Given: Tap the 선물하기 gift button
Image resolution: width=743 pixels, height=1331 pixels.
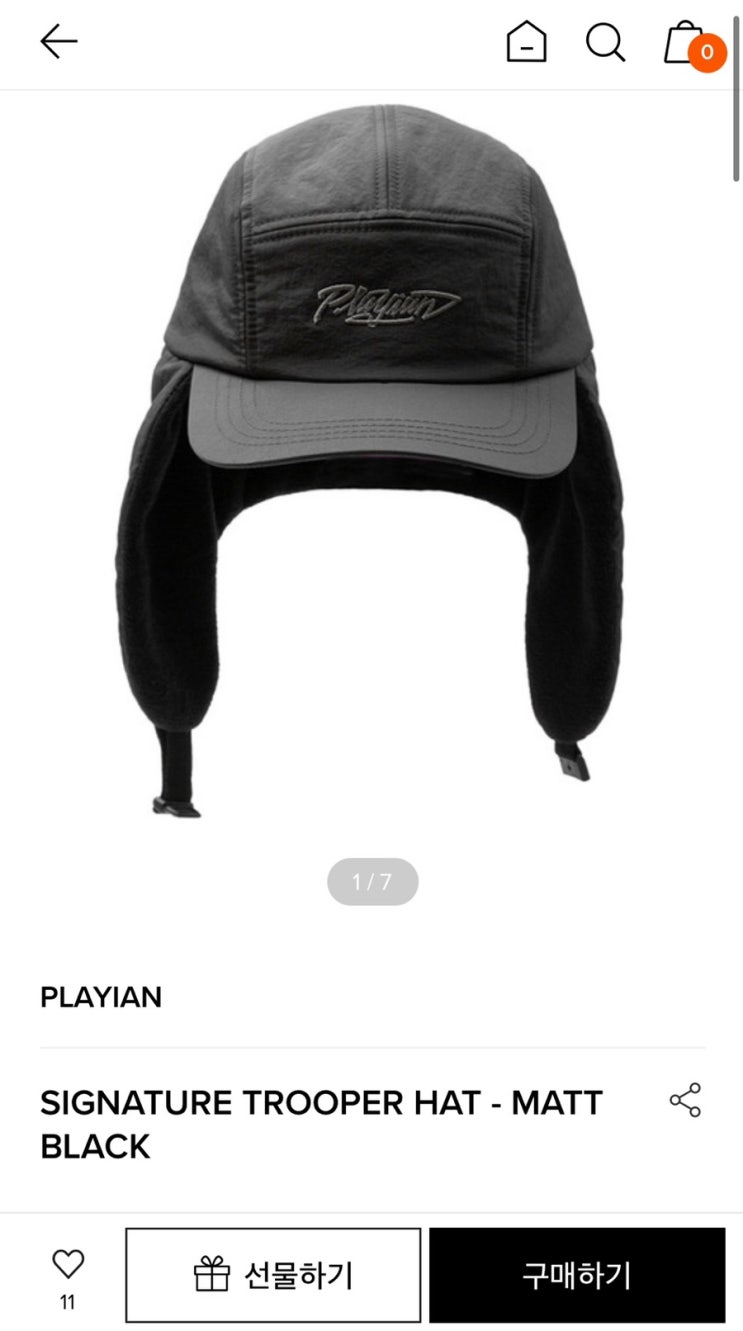Looking at the screenshot, I should click(273, 1275).
